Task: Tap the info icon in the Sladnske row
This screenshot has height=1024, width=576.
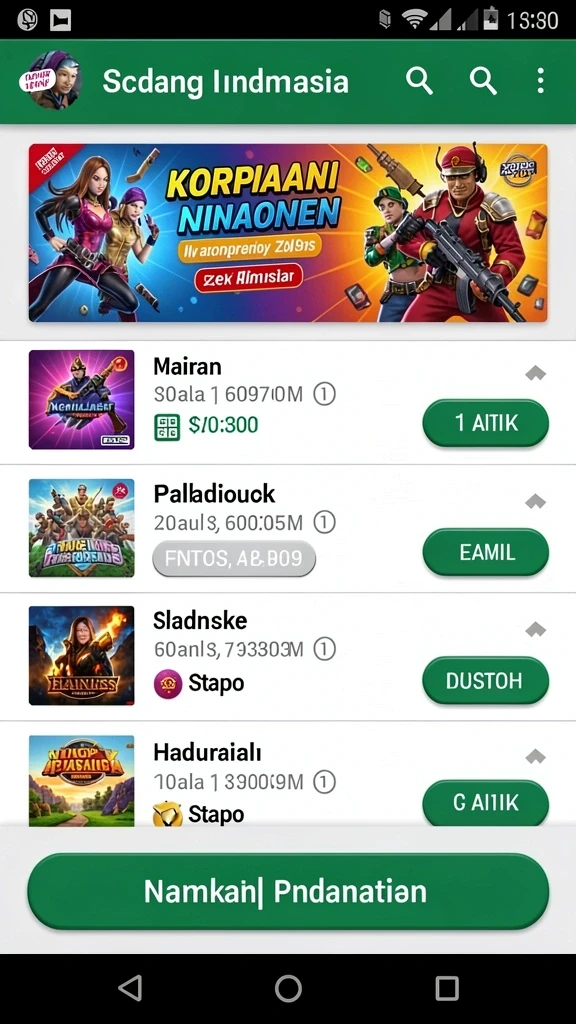Action: (x=325, y=649)
